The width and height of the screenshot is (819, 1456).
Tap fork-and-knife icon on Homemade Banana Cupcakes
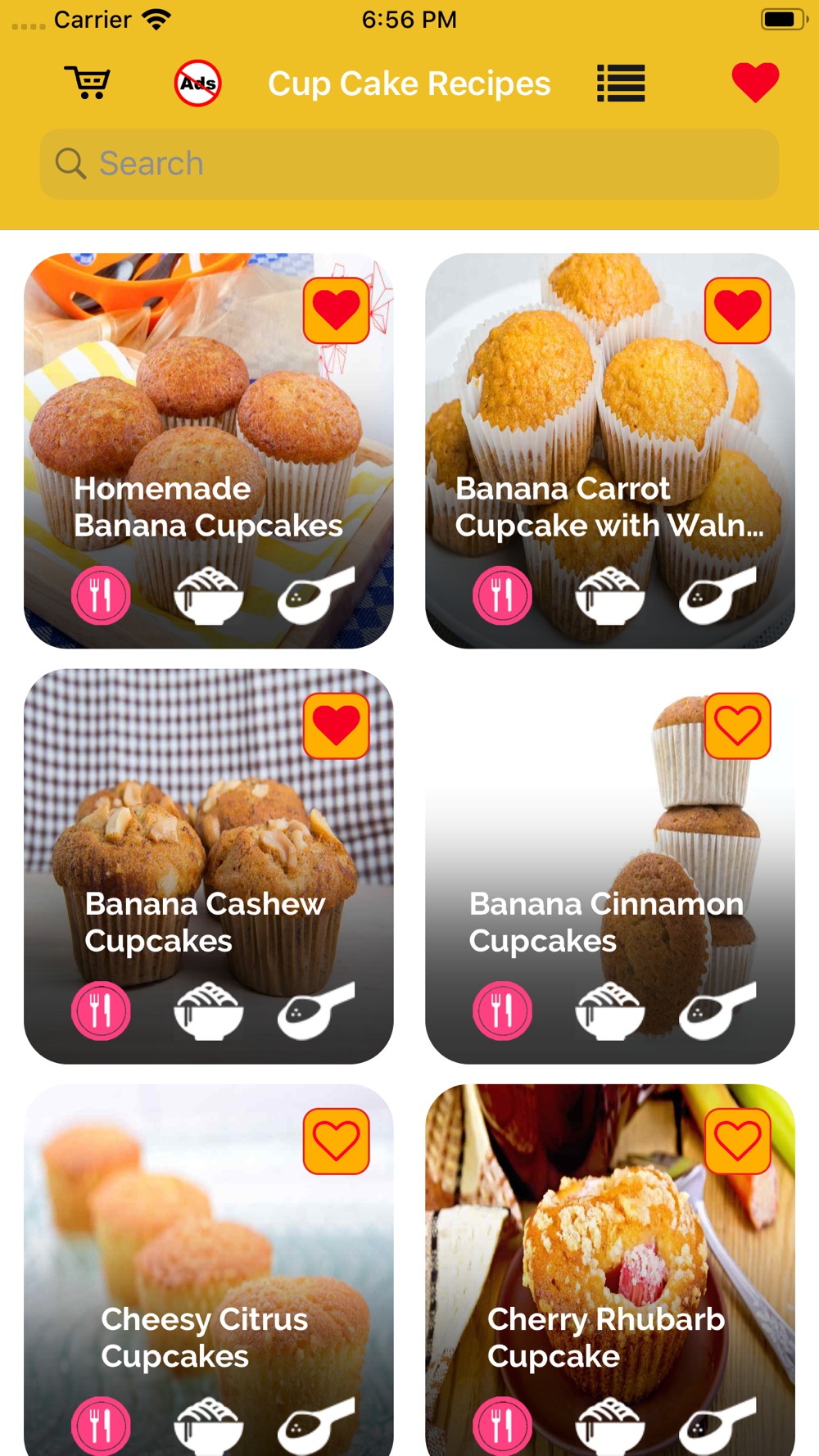[x=101, y=595]
